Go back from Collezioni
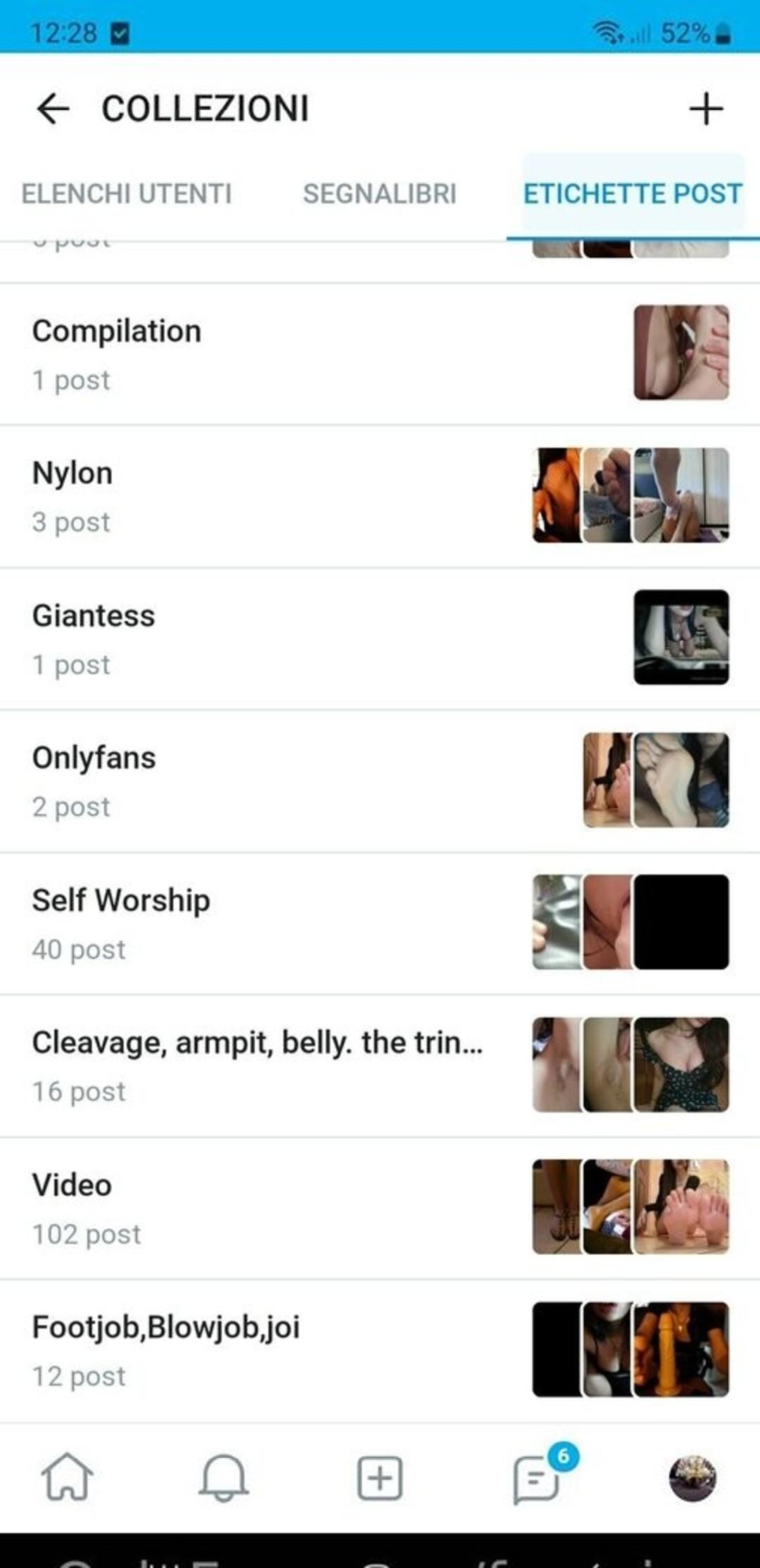Viewport: 760px width, 1568px height. tap(53, 109)
